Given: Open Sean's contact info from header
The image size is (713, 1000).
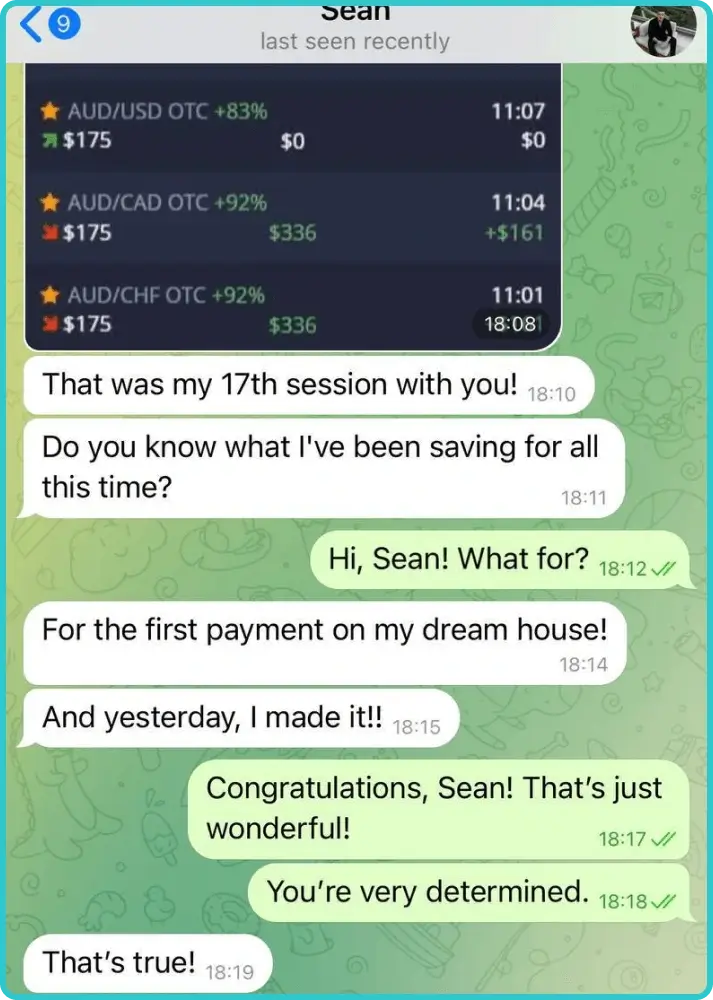Looking at the screenshot, I should (354, 28).
